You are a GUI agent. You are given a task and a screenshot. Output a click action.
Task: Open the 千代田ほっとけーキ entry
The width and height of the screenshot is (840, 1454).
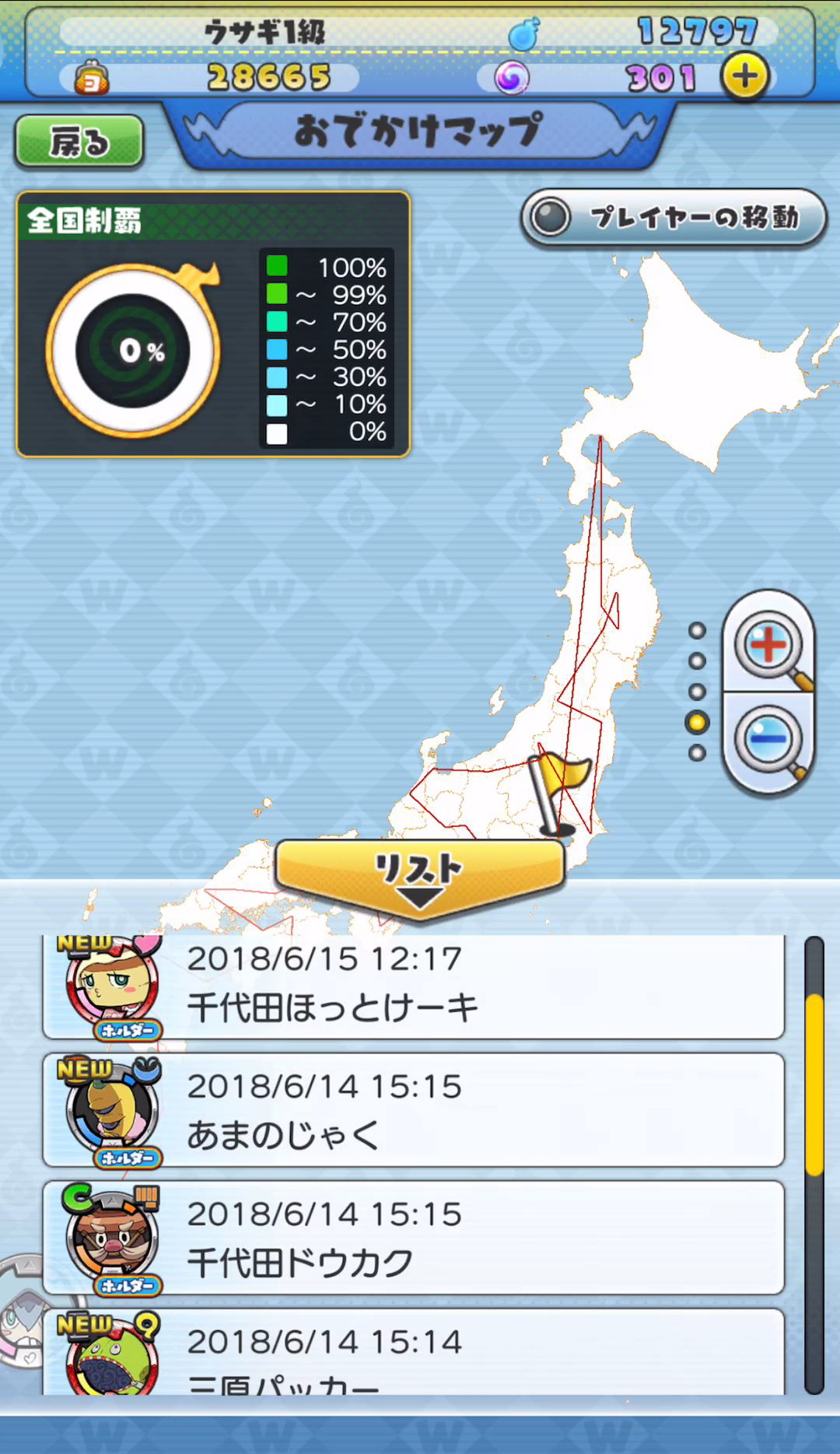[413, 986]
